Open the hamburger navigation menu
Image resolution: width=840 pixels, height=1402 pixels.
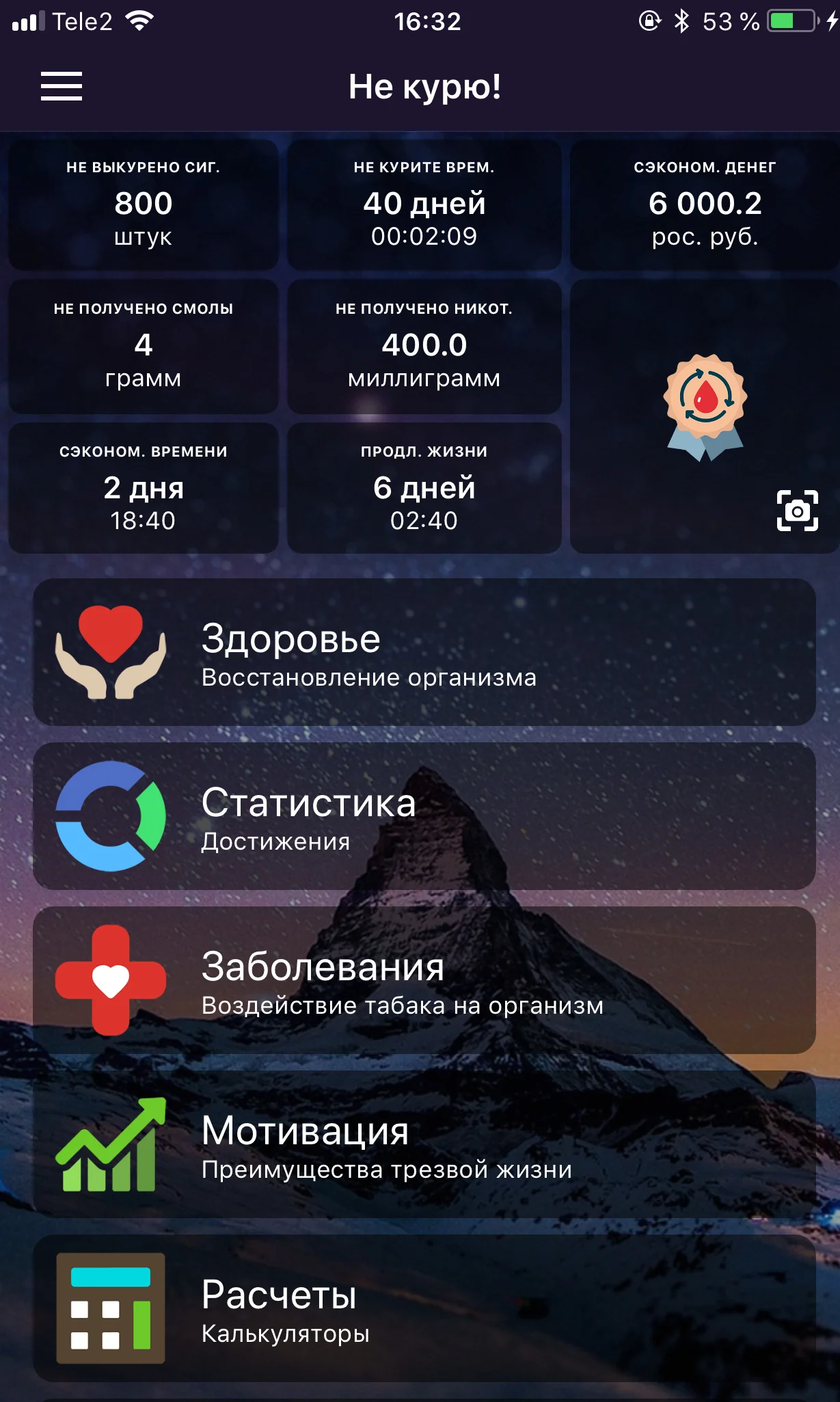click(x=62, y=87)
